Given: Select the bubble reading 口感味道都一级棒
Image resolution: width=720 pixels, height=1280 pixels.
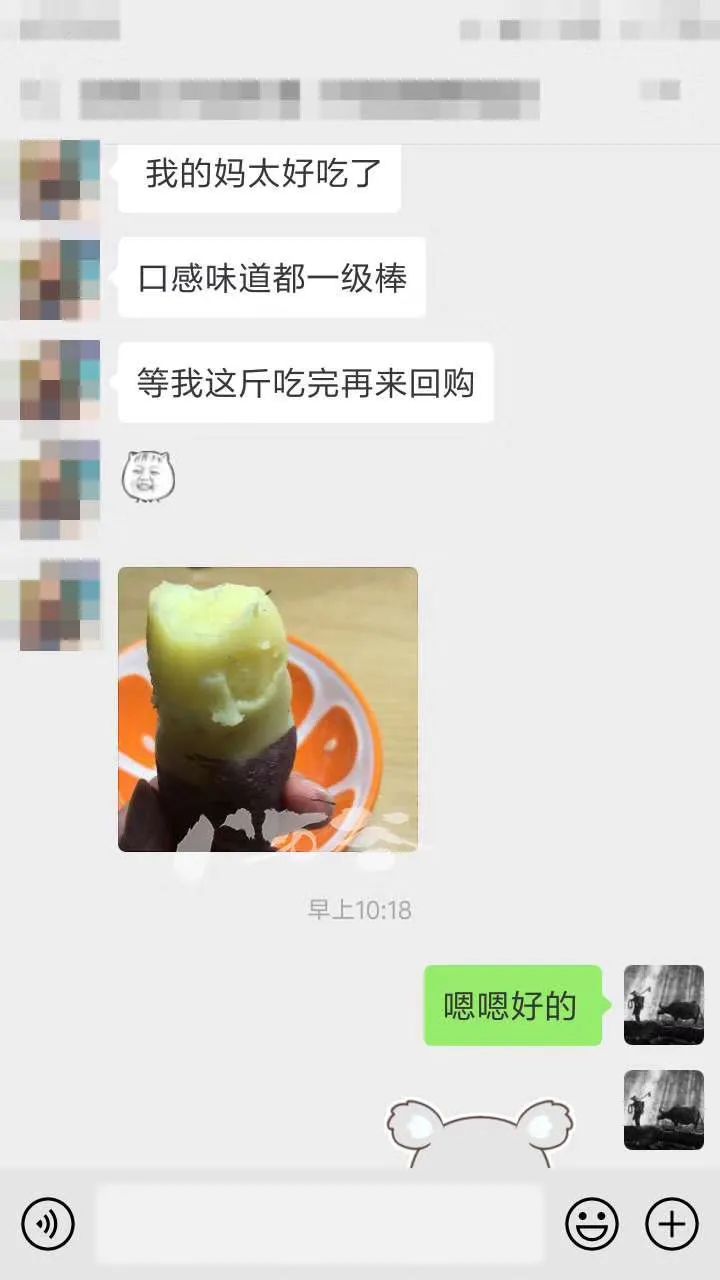Looking at the screenshot, I should (270, 278).
